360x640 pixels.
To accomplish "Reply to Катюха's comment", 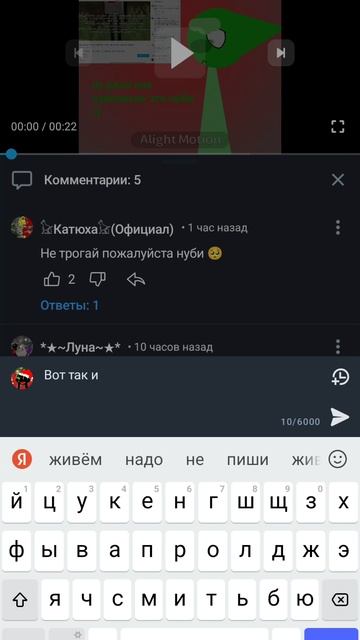I will click(136, 280).
